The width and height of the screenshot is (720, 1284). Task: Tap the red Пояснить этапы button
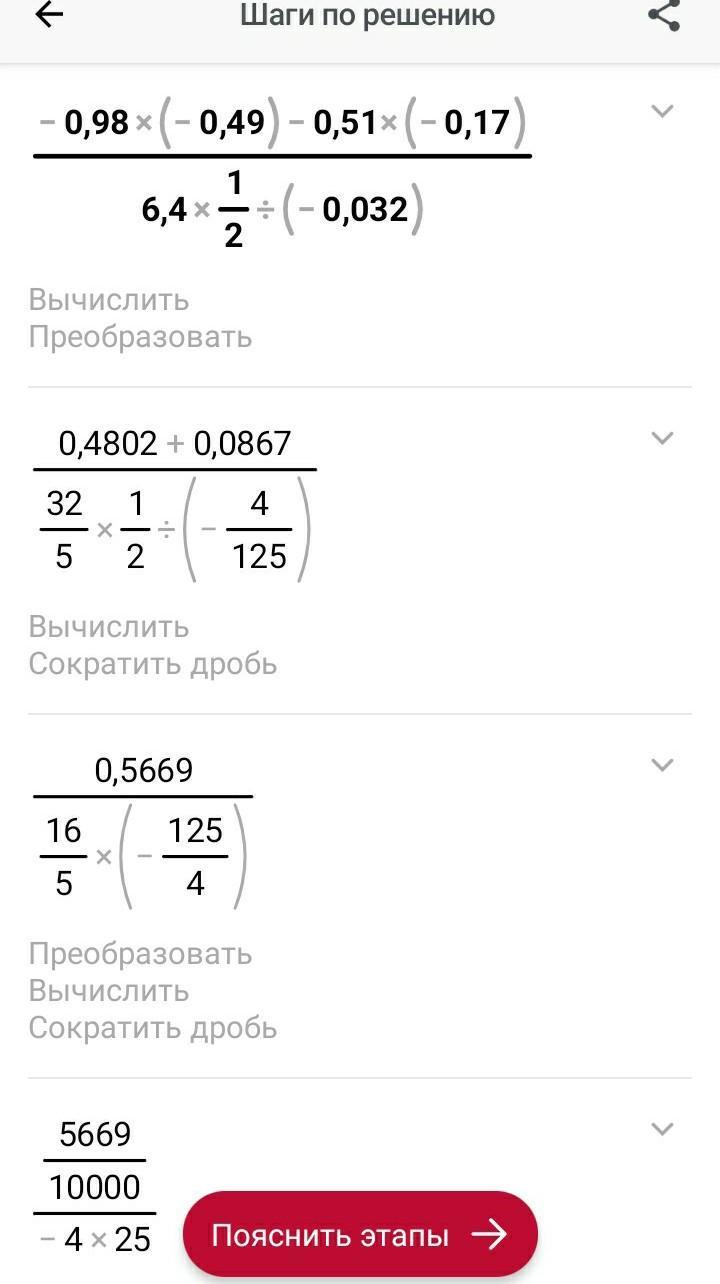click(x=360, y=1235)
